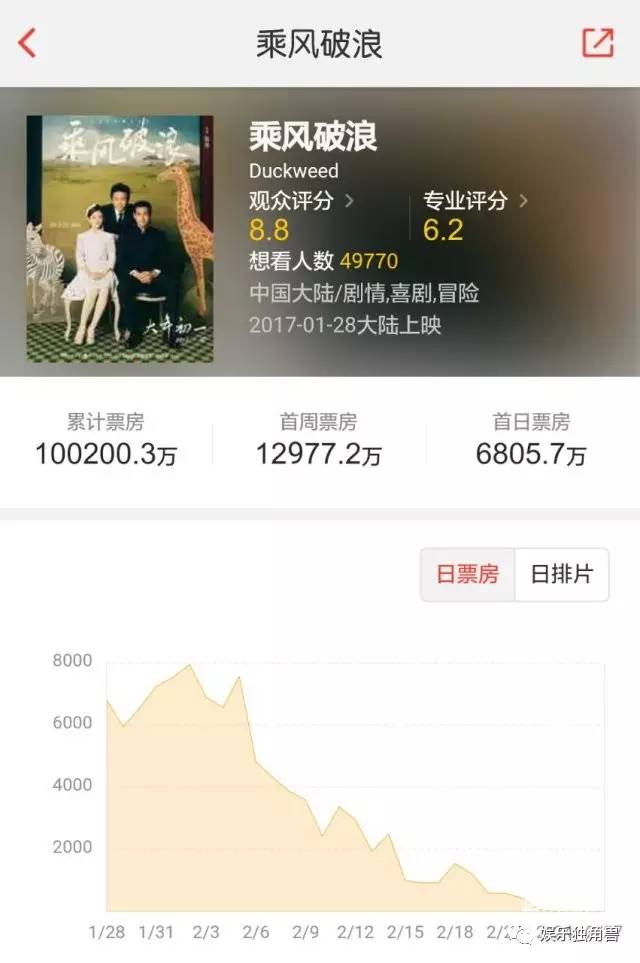Image resolution: width=640 pixels, height=963 pixels.
Task: Open the audience rating (观众评分) details
Action: pos(301,201)
